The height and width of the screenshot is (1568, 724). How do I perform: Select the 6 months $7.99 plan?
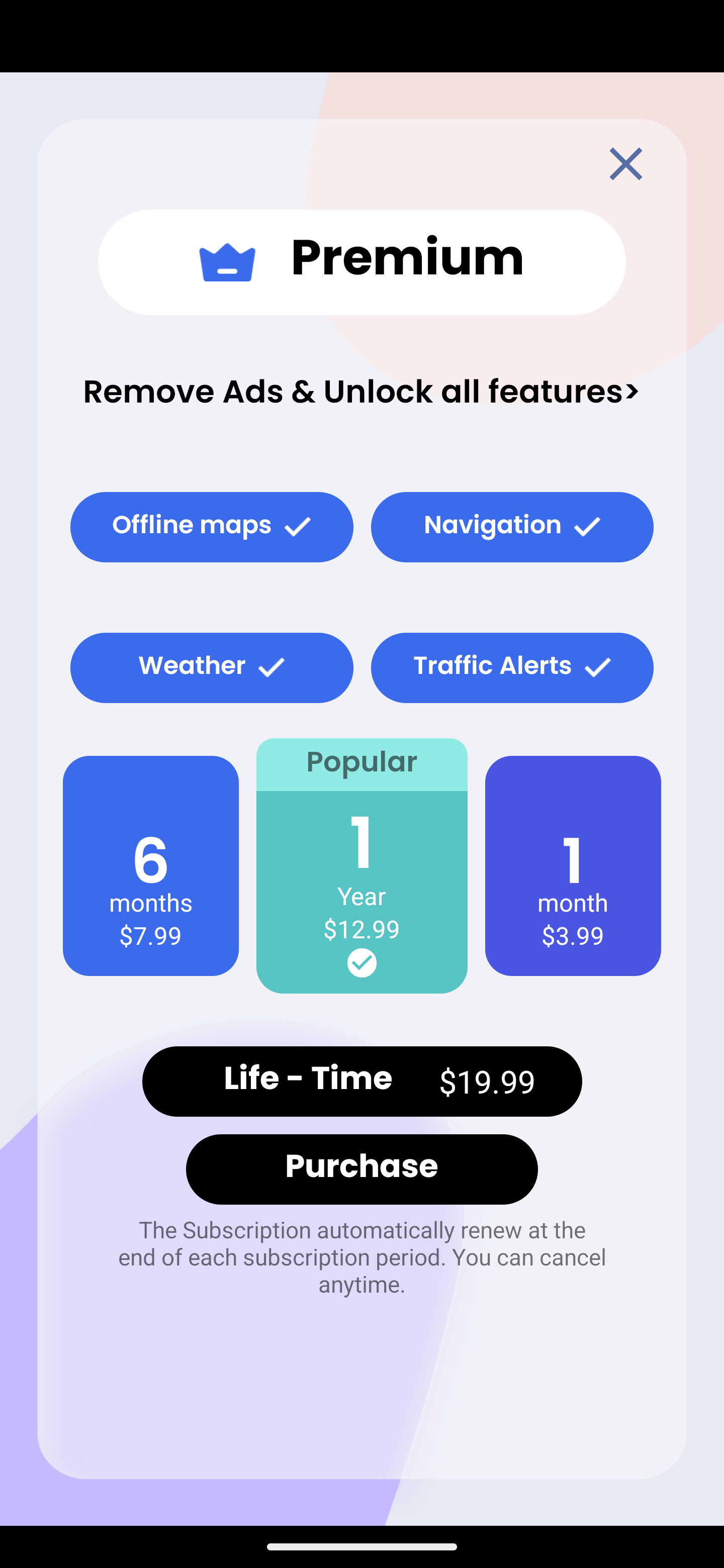point(150,865)
